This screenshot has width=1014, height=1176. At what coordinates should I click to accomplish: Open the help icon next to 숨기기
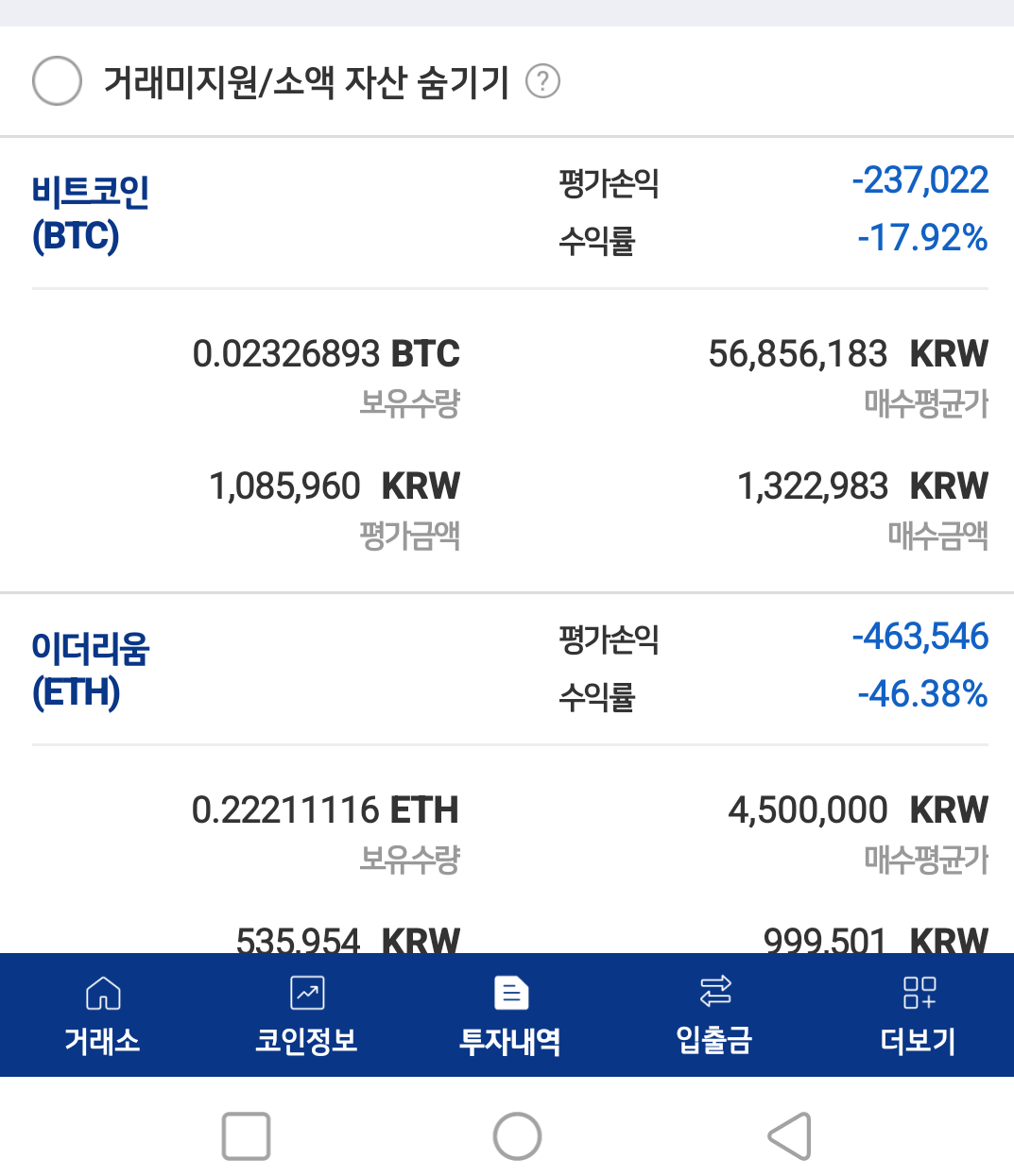coord(542,81)
